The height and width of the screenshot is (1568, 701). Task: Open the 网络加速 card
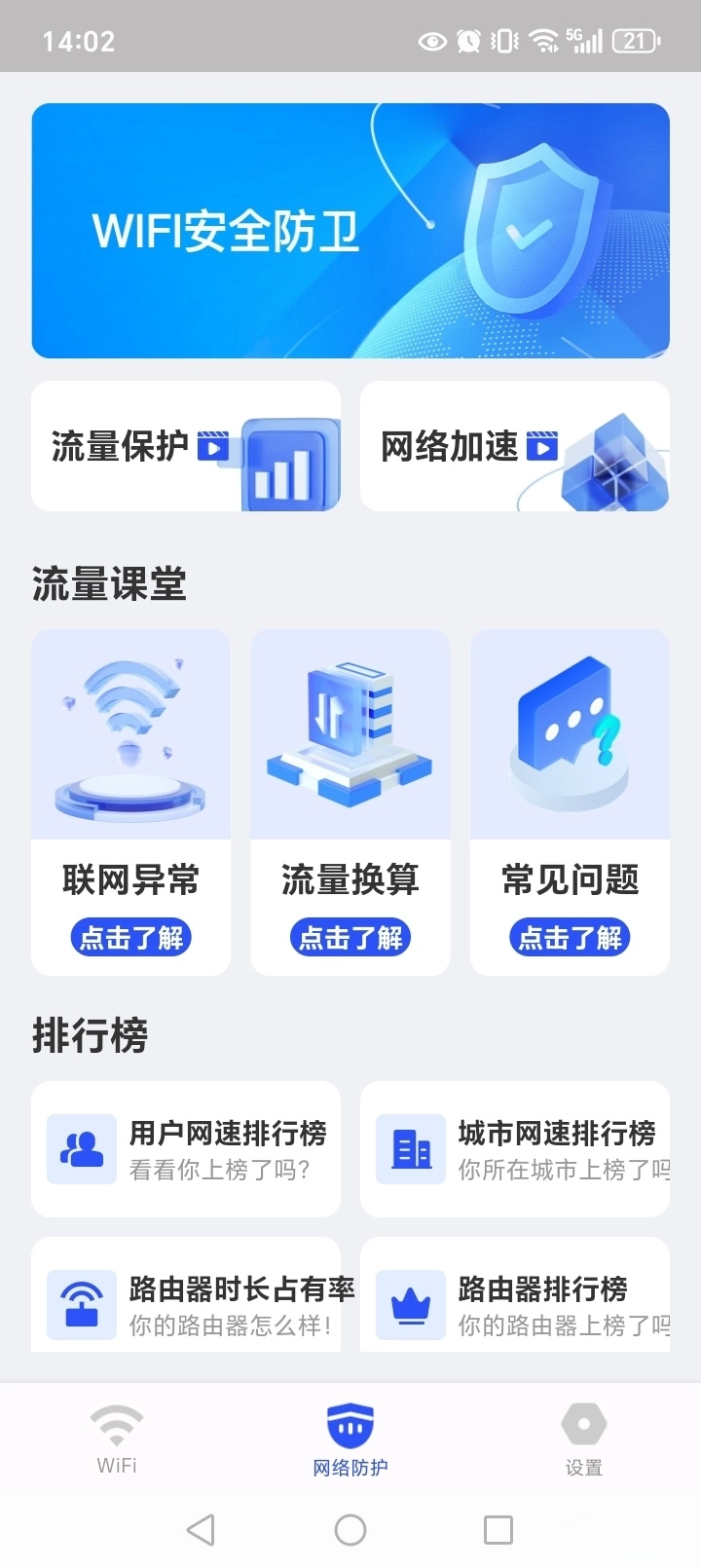point(514,446)
